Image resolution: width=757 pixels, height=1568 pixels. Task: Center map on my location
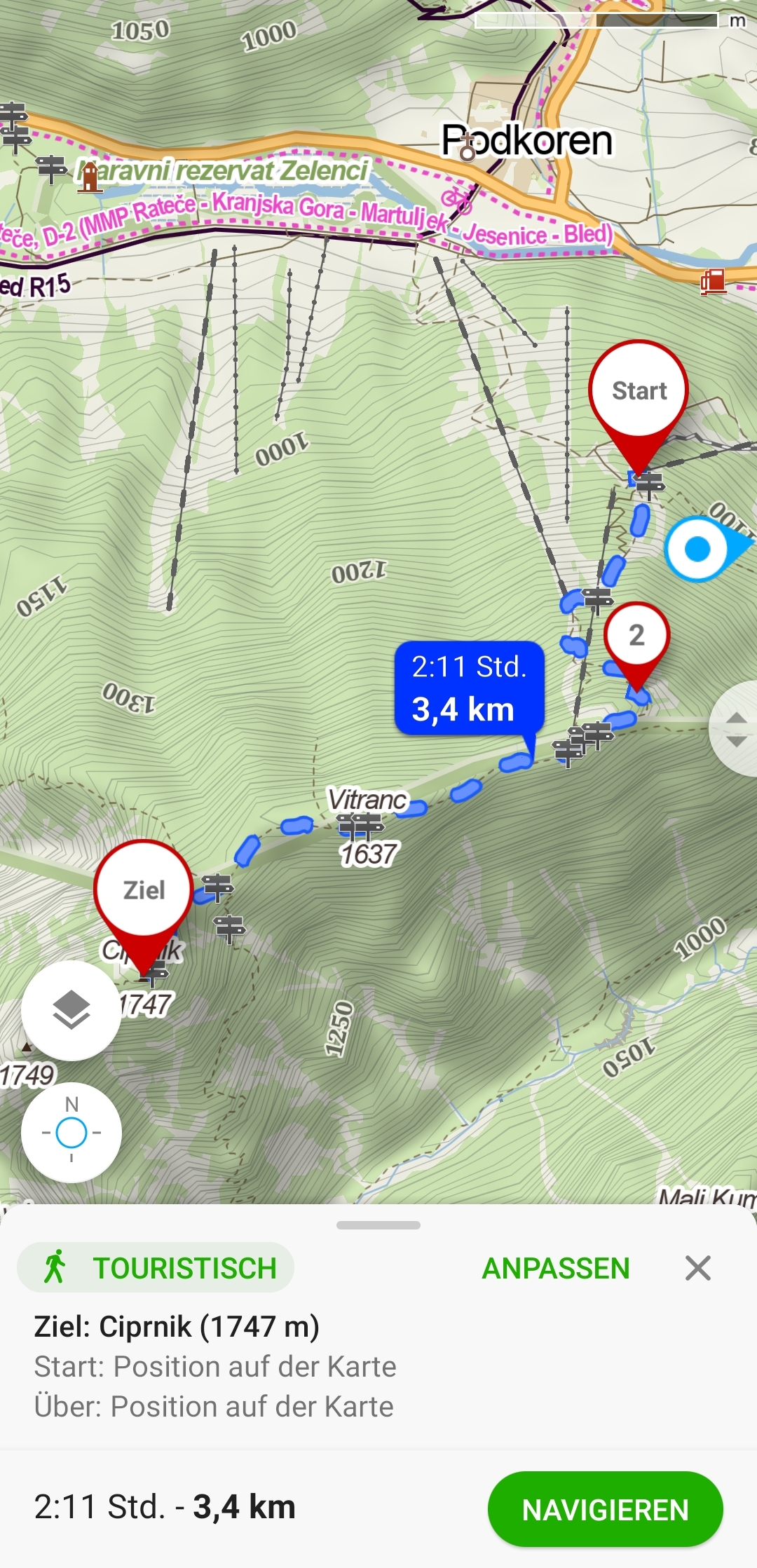point(71,1133)
